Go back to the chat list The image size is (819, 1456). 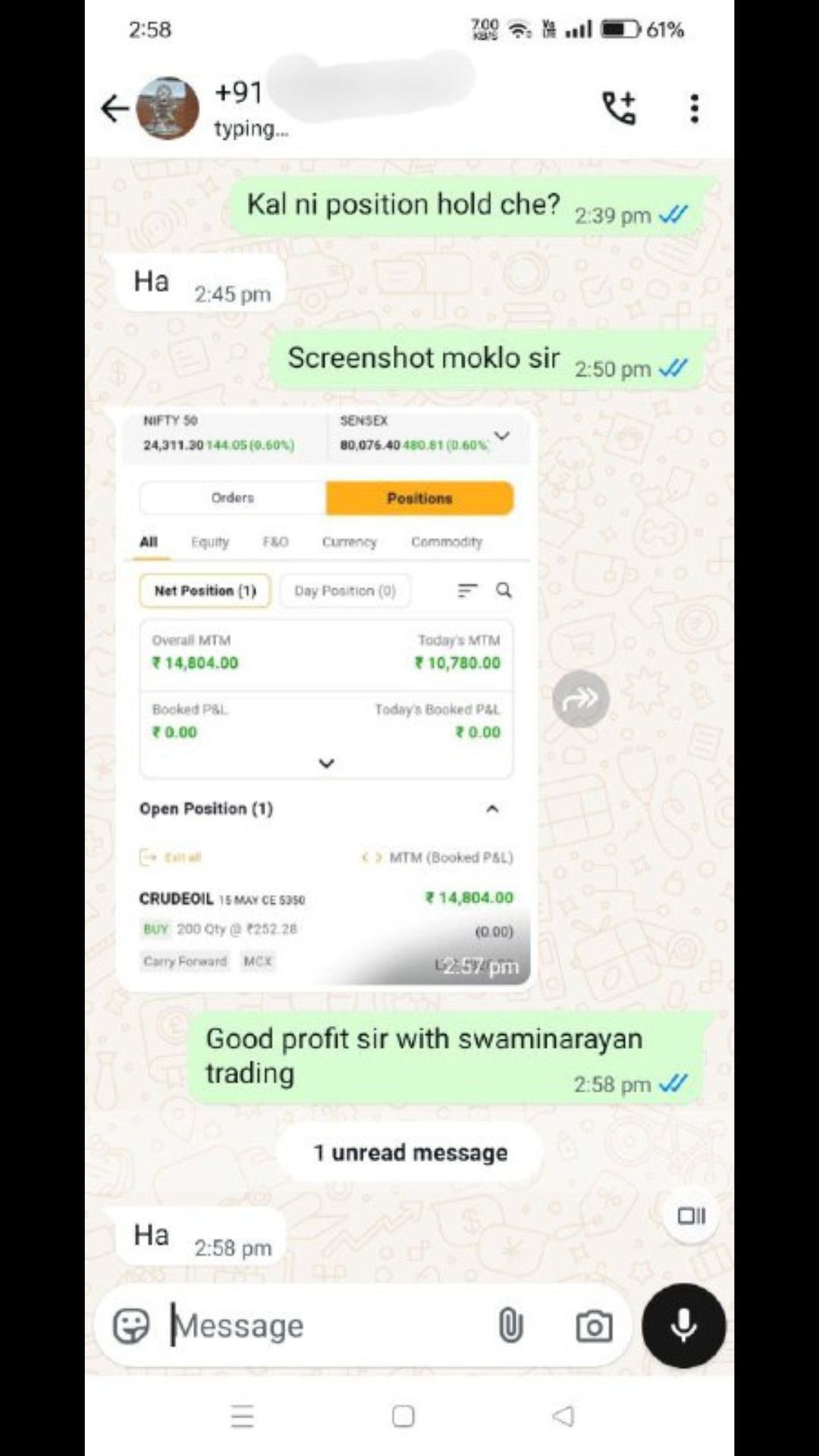coord(115,108)
